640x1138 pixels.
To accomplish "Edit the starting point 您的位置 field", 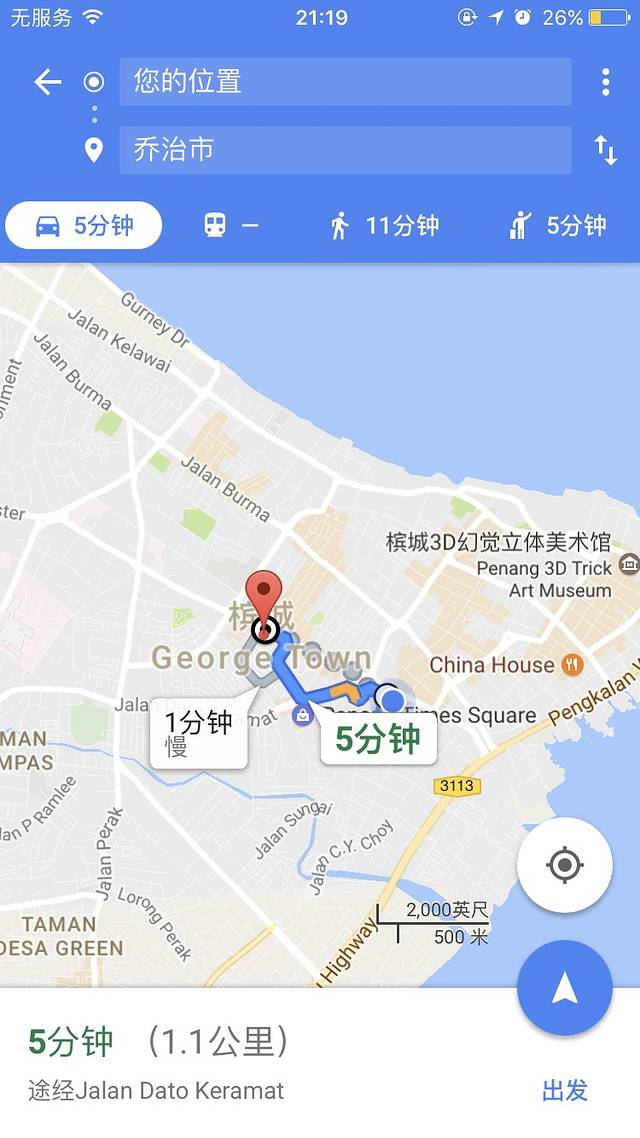I will tap(345, 82).
